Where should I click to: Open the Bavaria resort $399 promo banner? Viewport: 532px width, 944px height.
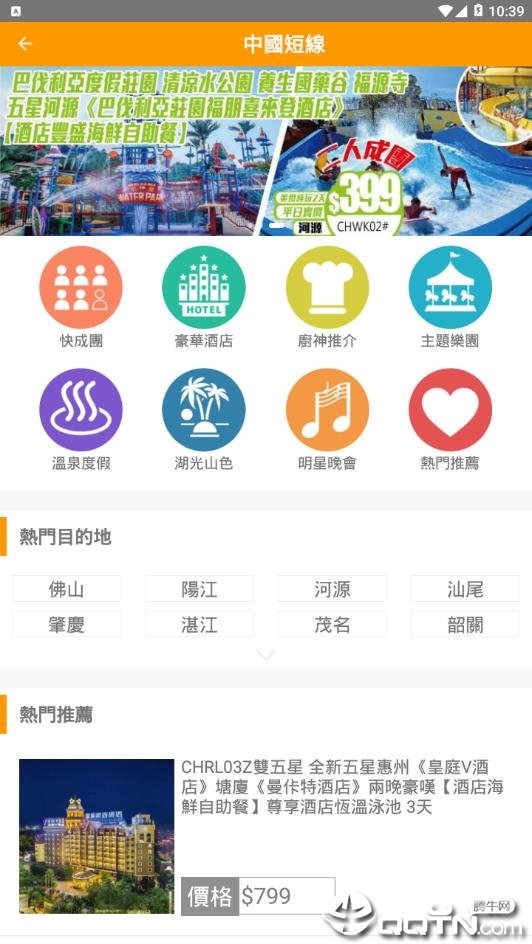[266, 151]
